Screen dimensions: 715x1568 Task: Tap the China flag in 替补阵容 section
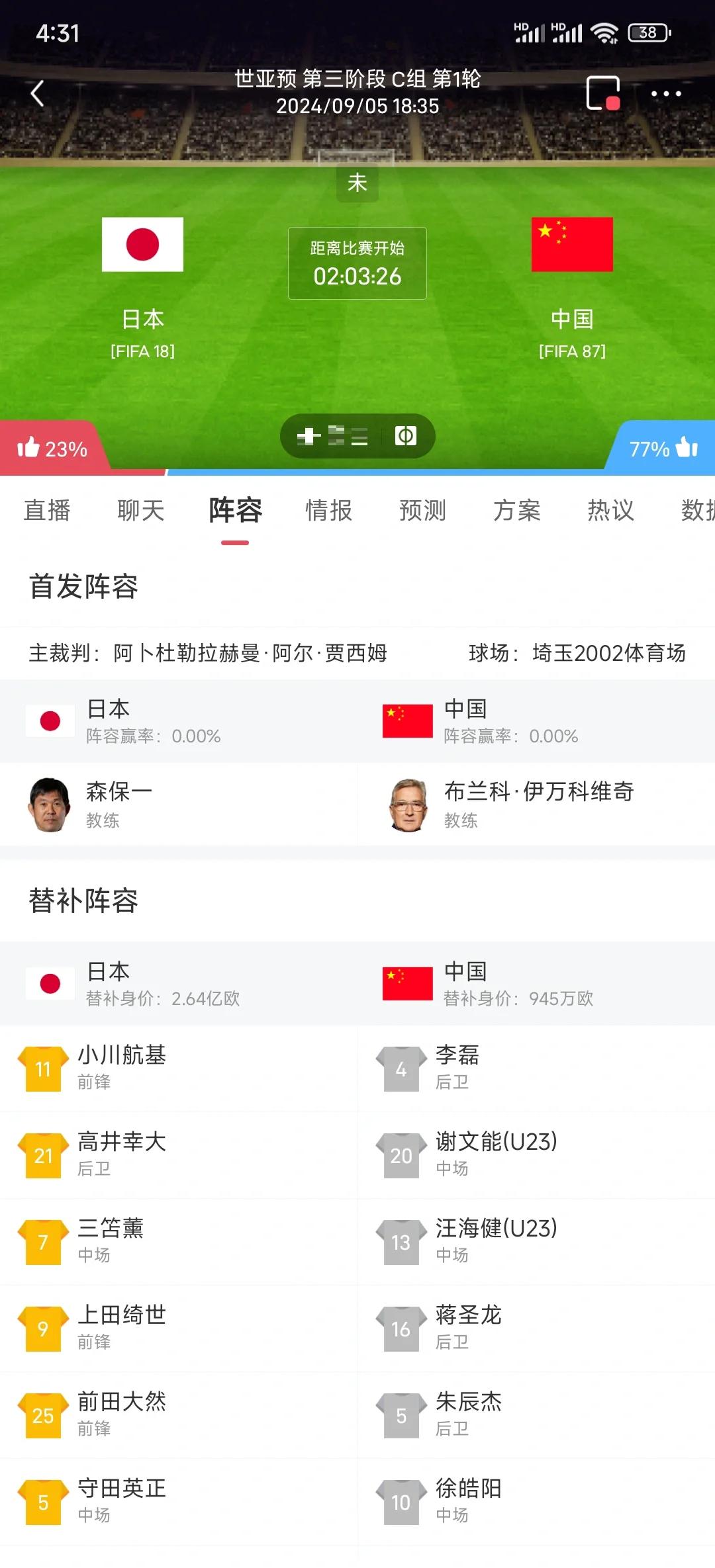406,984
